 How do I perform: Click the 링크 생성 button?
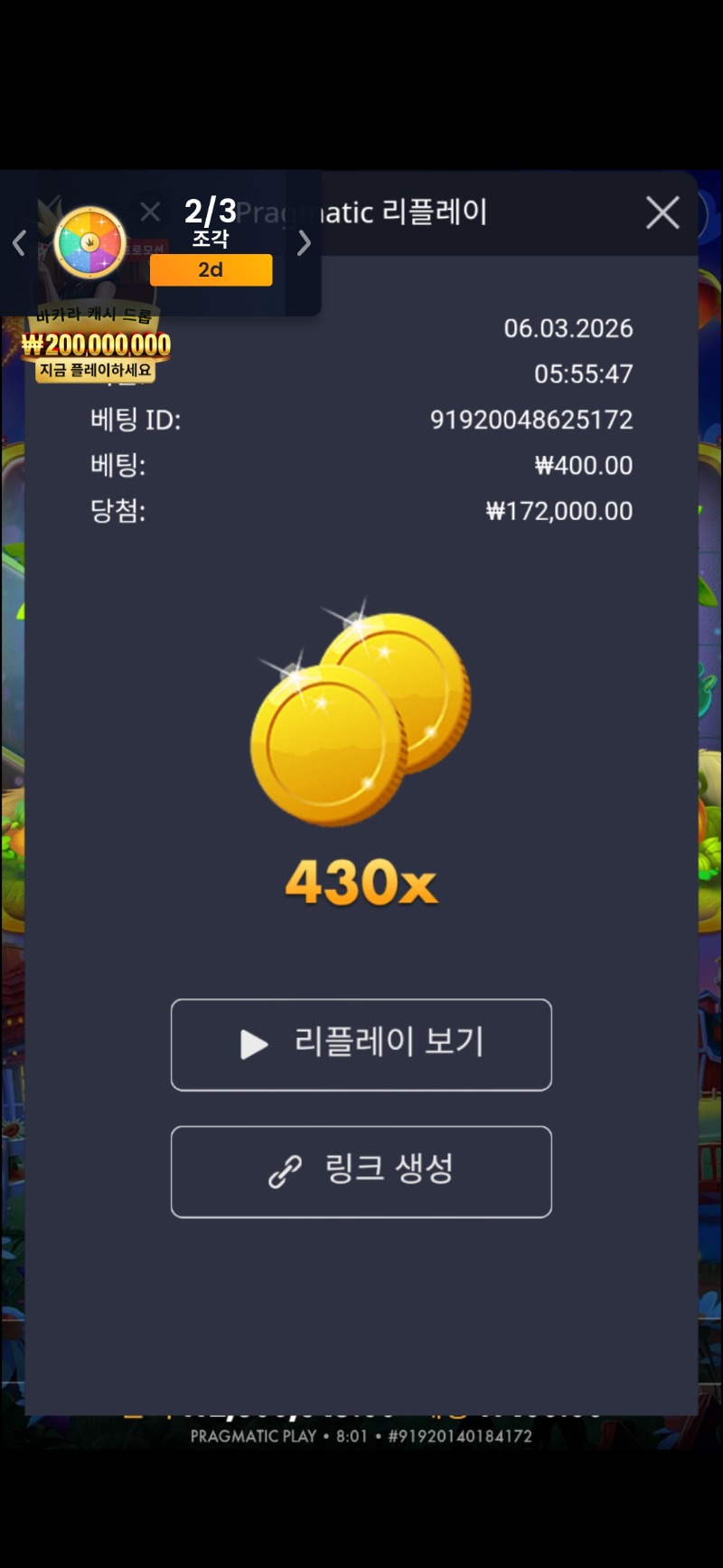click(x=361, y=1171)
